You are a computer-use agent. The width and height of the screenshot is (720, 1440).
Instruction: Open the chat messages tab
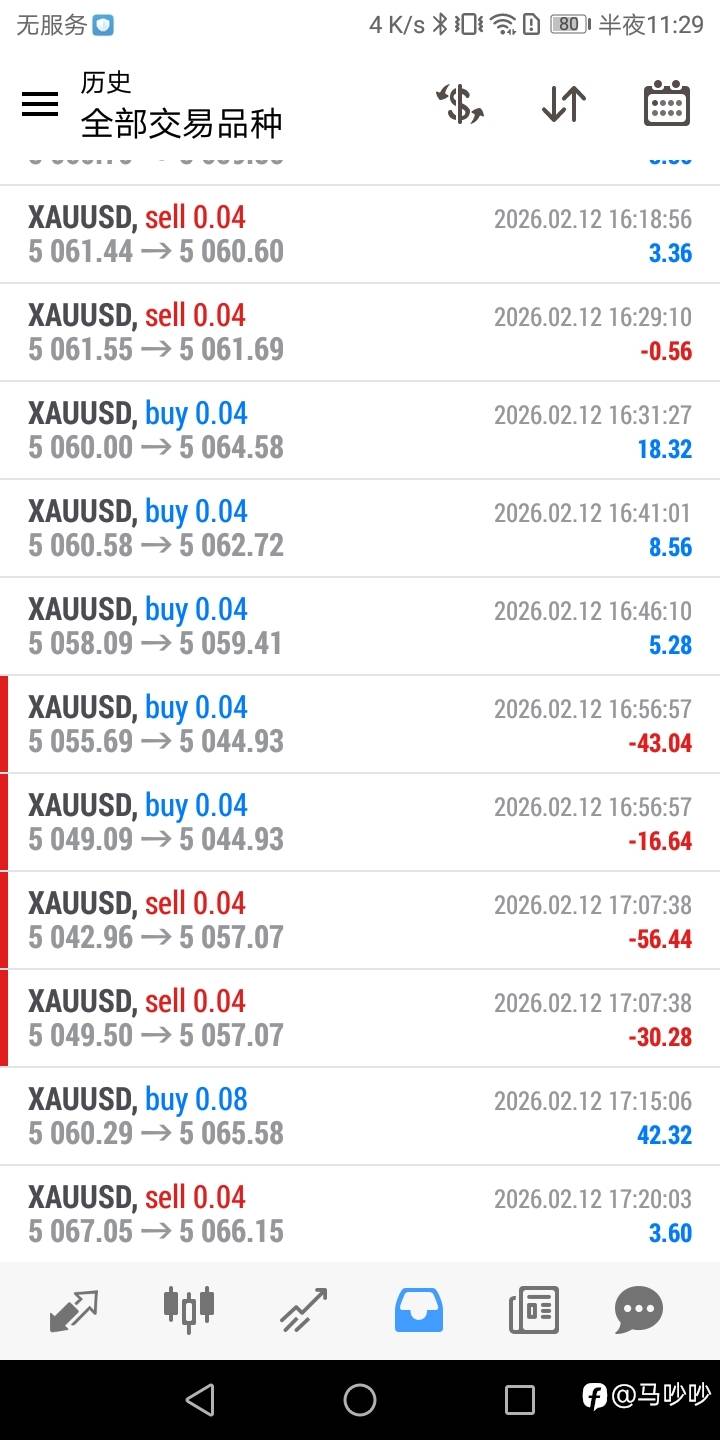[639, 1310]
